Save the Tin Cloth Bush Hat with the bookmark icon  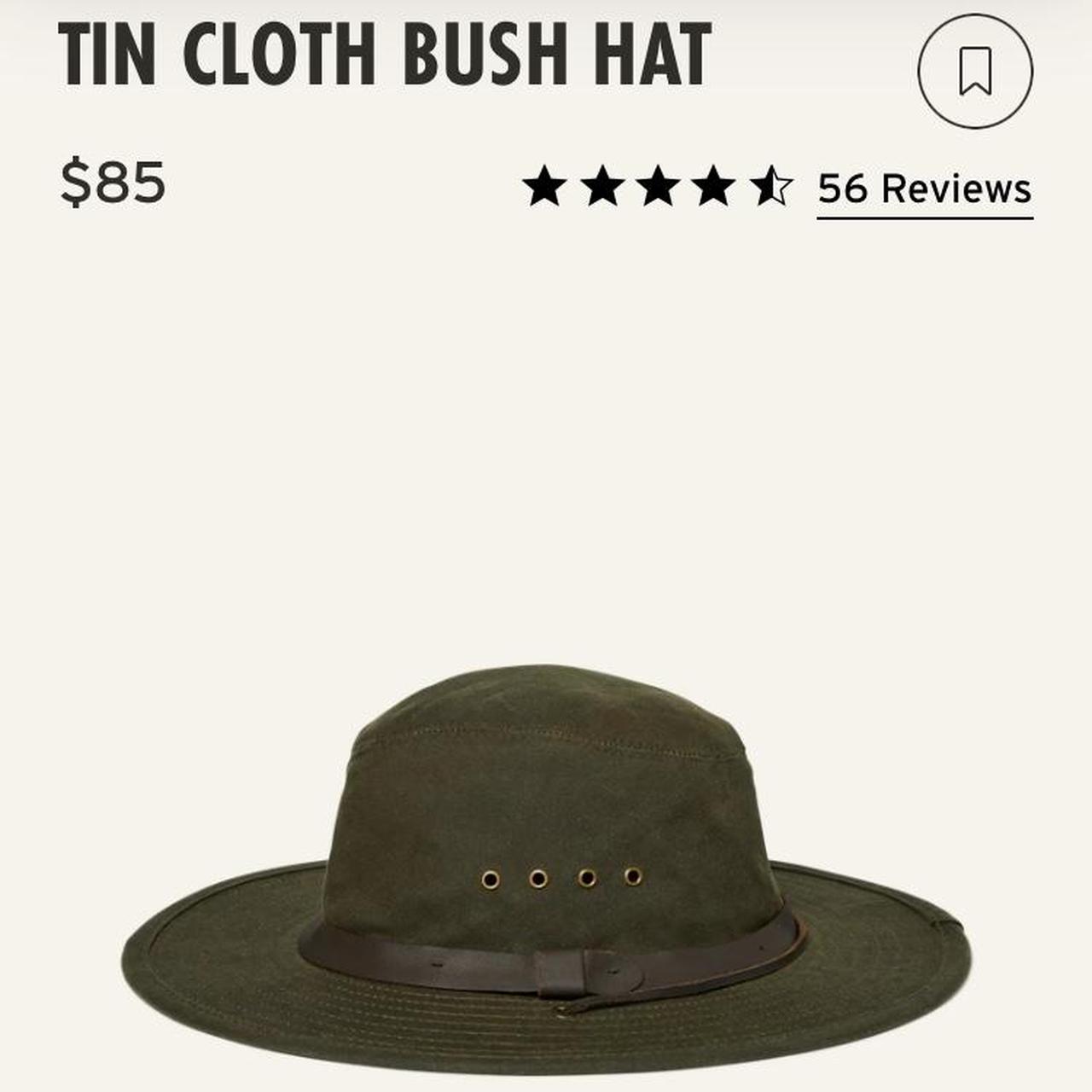pos(975,72)
